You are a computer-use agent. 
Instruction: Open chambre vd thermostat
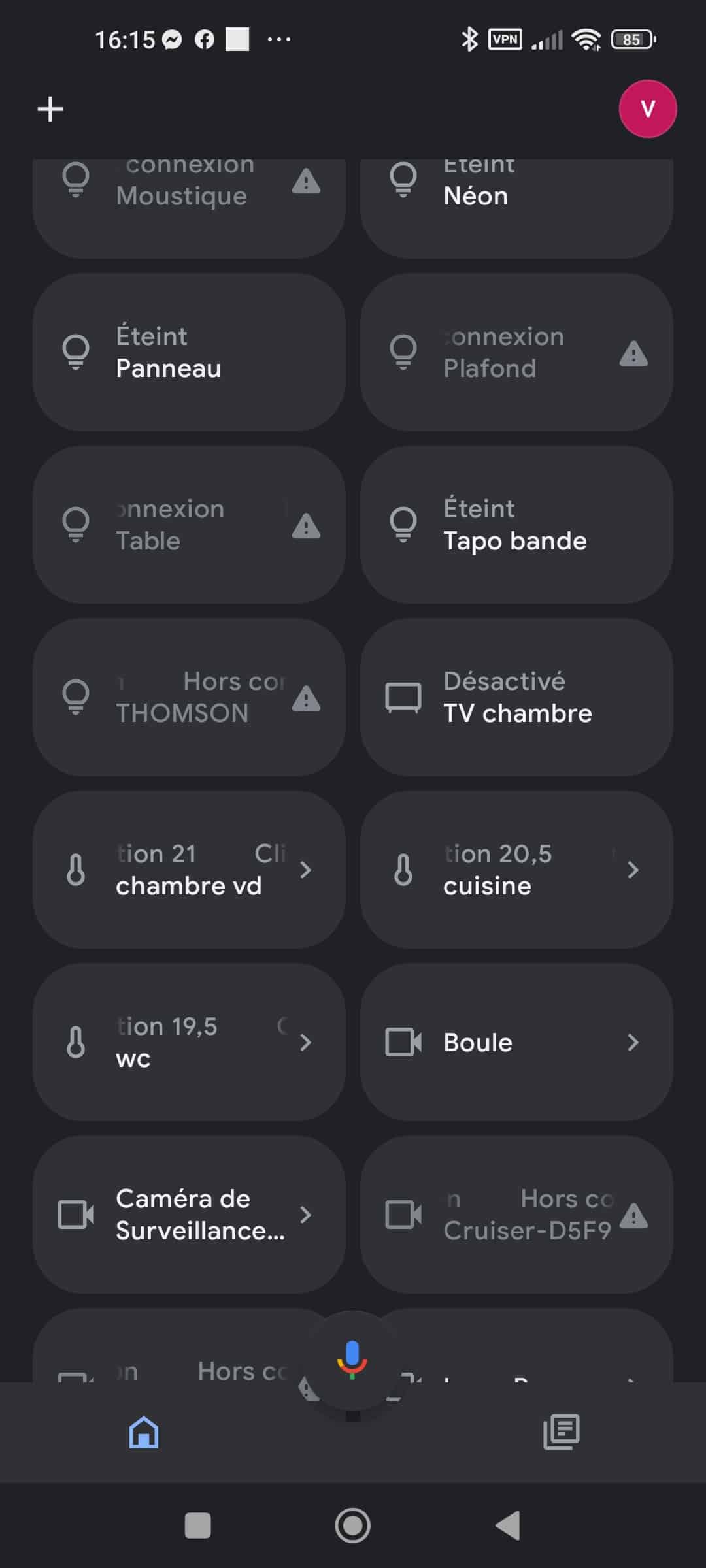189,870
